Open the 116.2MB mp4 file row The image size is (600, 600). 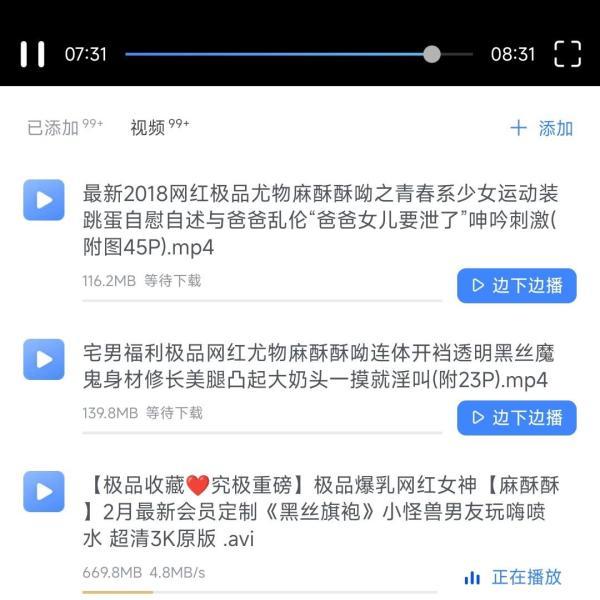click(260, 220)
